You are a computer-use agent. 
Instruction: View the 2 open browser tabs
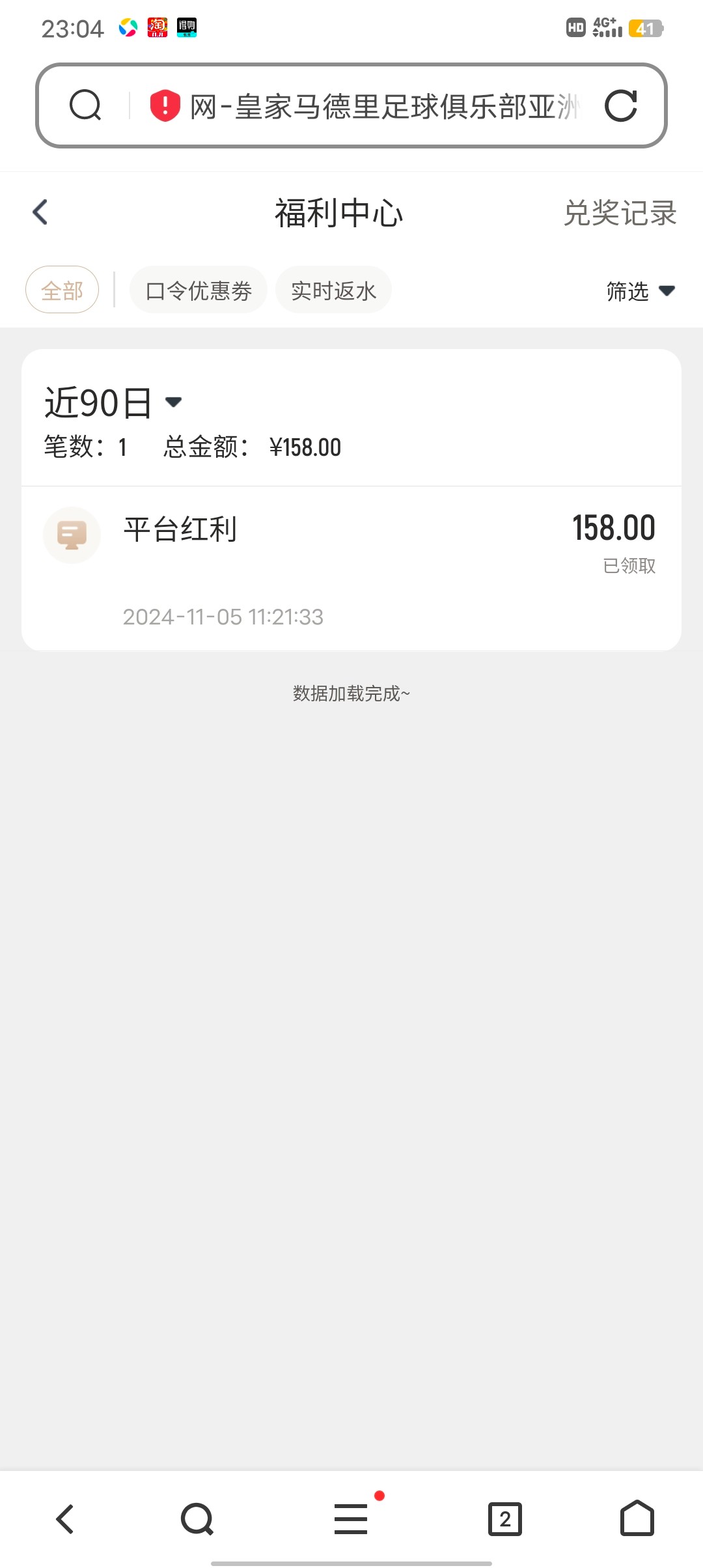[505, 1519]
